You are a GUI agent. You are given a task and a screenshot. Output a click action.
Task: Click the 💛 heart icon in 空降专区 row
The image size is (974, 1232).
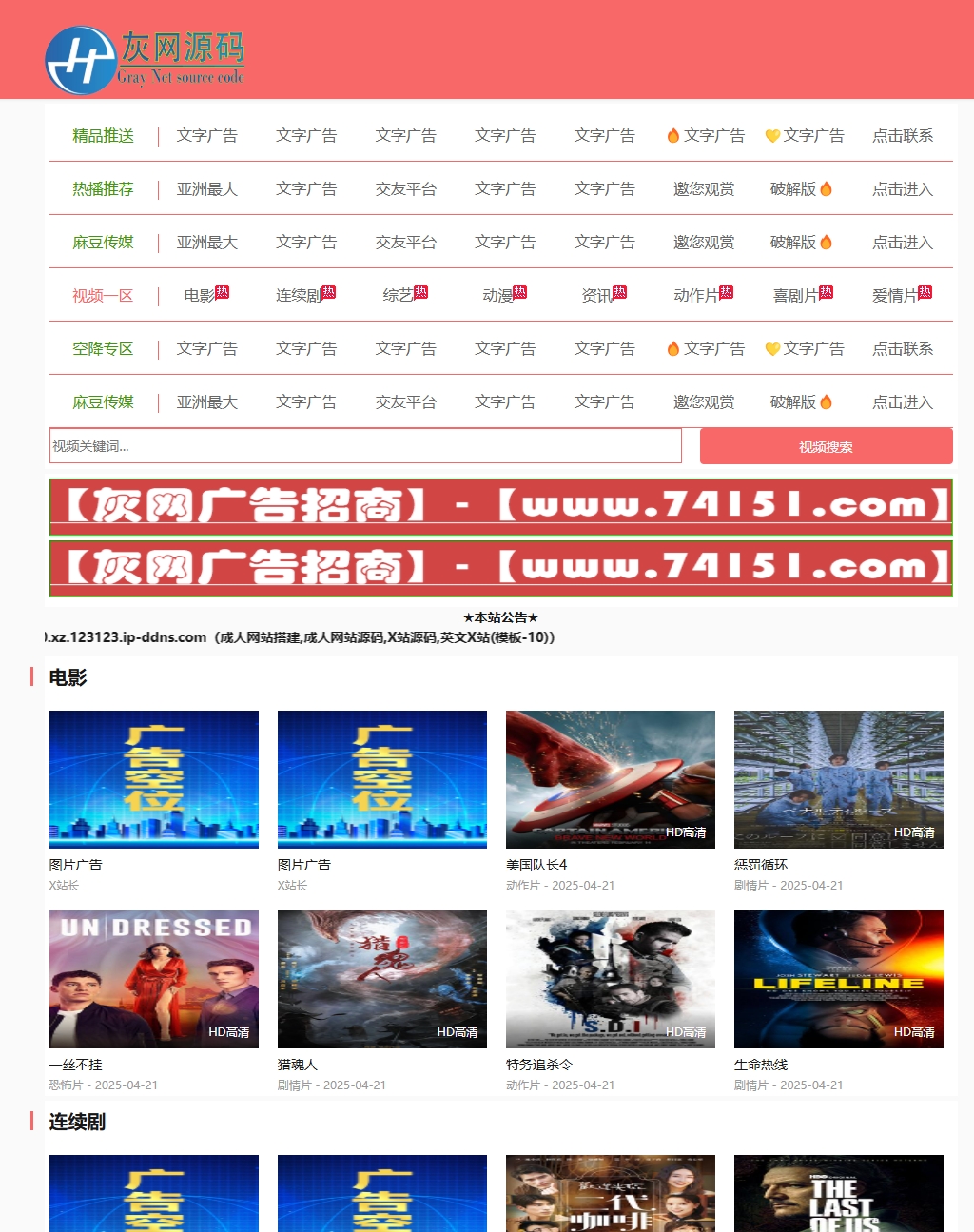tap(772, 348)
